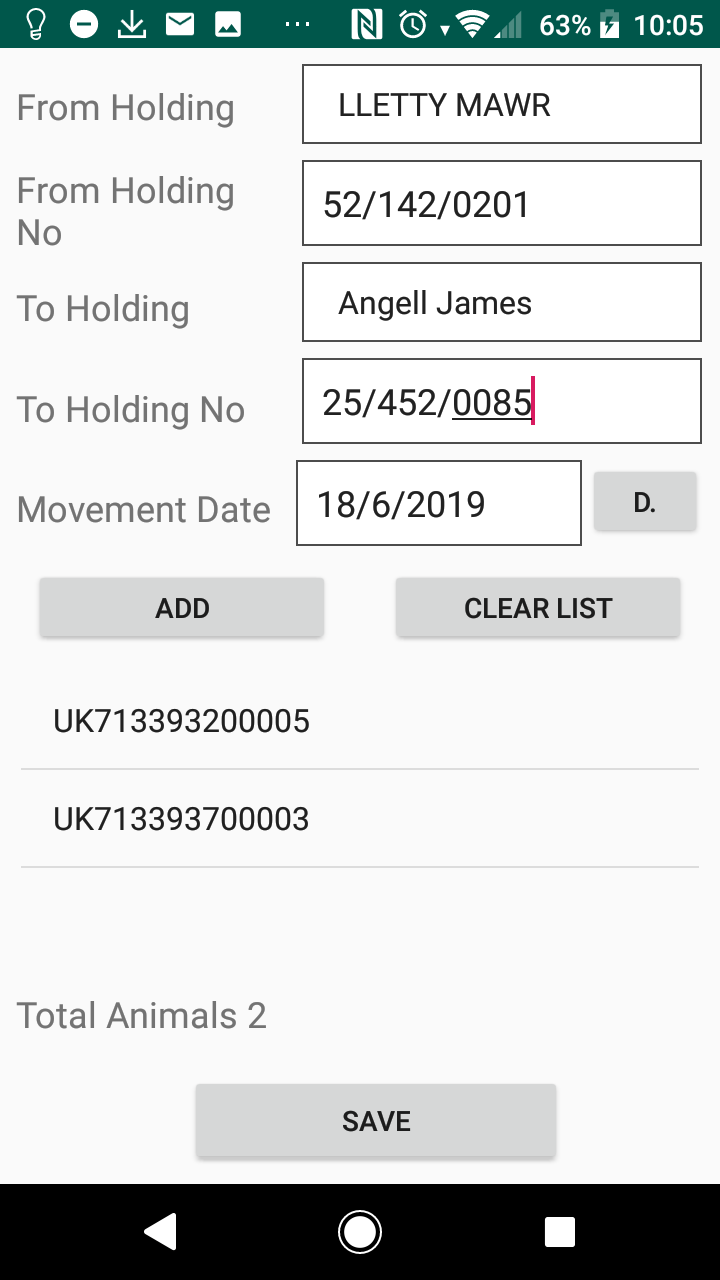The image size is (720, 1280).
Task: Go back using the system back button
Action: (161, 1232)
